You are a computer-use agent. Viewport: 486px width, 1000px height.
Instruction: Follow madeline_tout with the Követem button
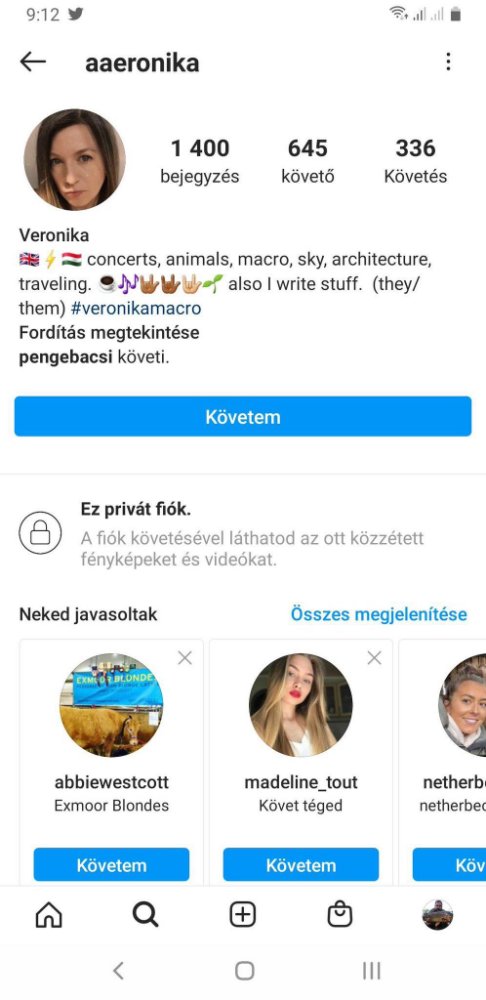301,865
